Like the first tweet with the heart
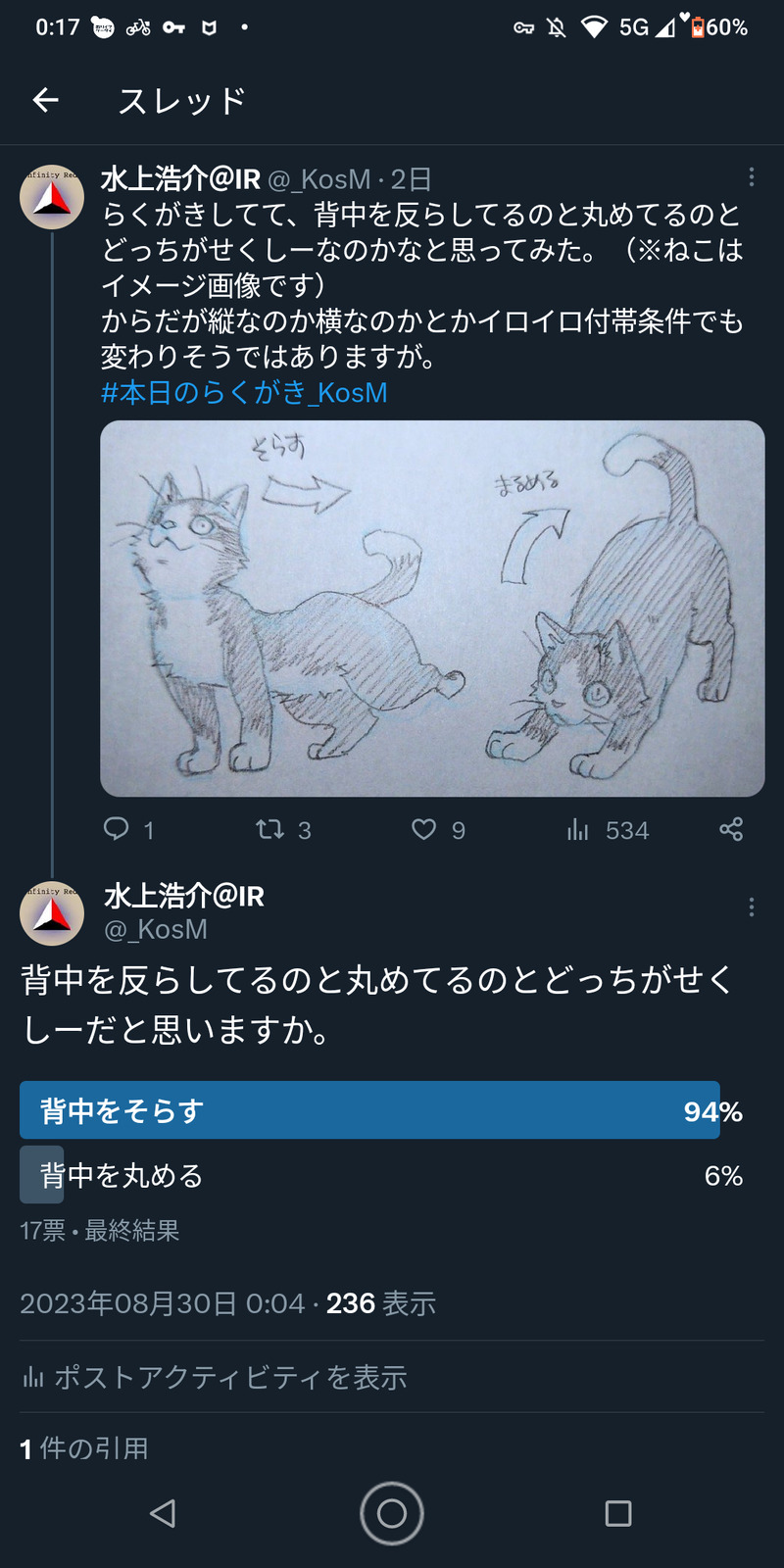This screenshot has height=1568, width=784. (x=423, y=830)
